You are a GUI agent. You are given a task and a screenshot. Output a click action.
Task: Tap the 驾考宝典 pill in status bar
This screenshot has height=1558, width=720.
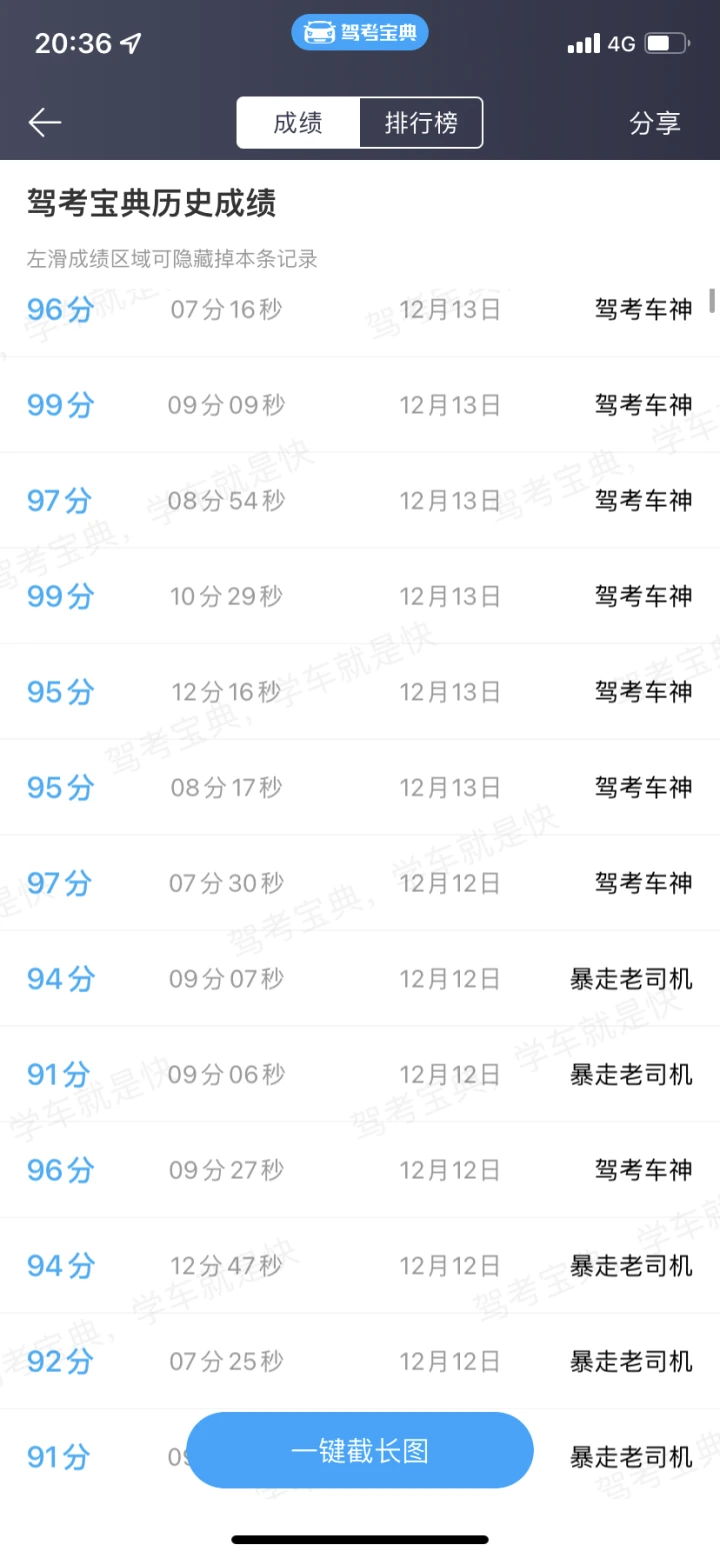(360, 32)
